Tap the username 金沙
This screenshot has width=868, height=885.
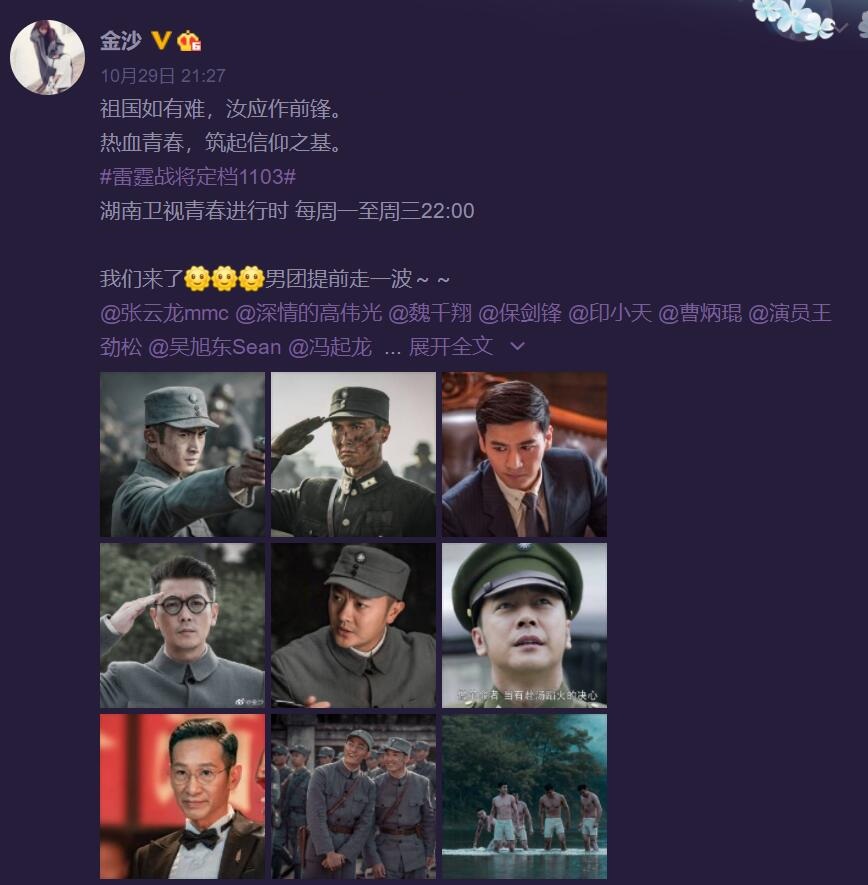click(120, 41)
